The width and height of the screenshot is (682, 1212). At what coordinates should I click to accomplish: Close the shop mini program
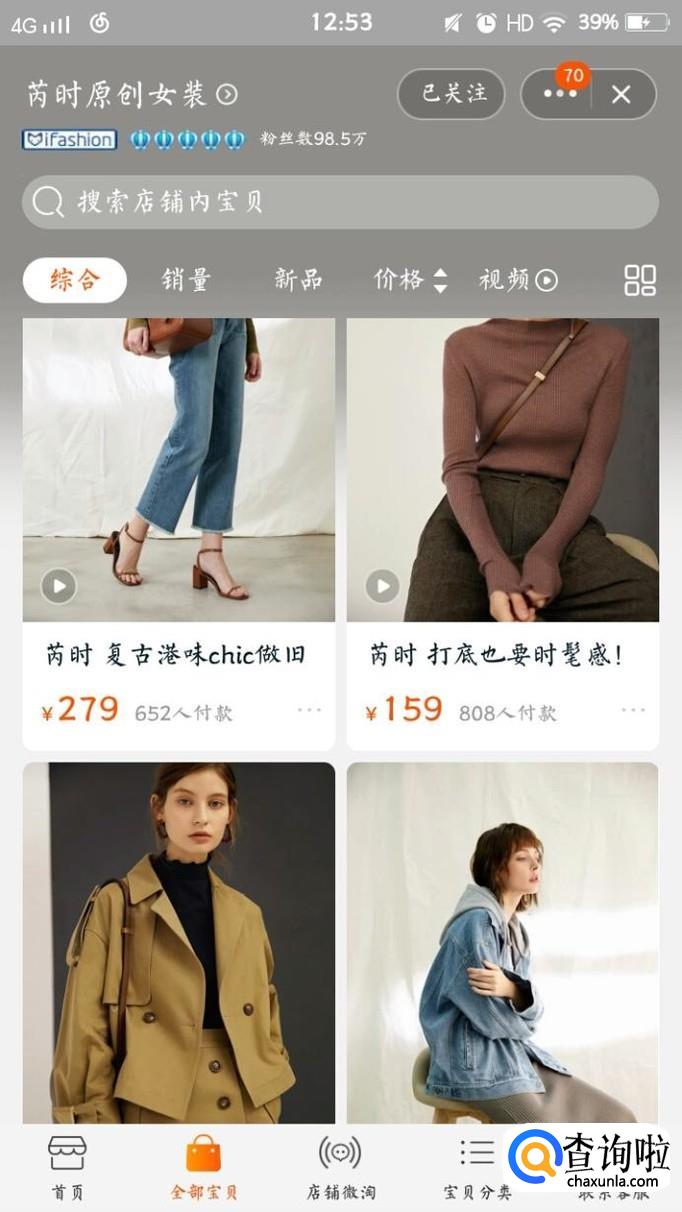[621, 94]
